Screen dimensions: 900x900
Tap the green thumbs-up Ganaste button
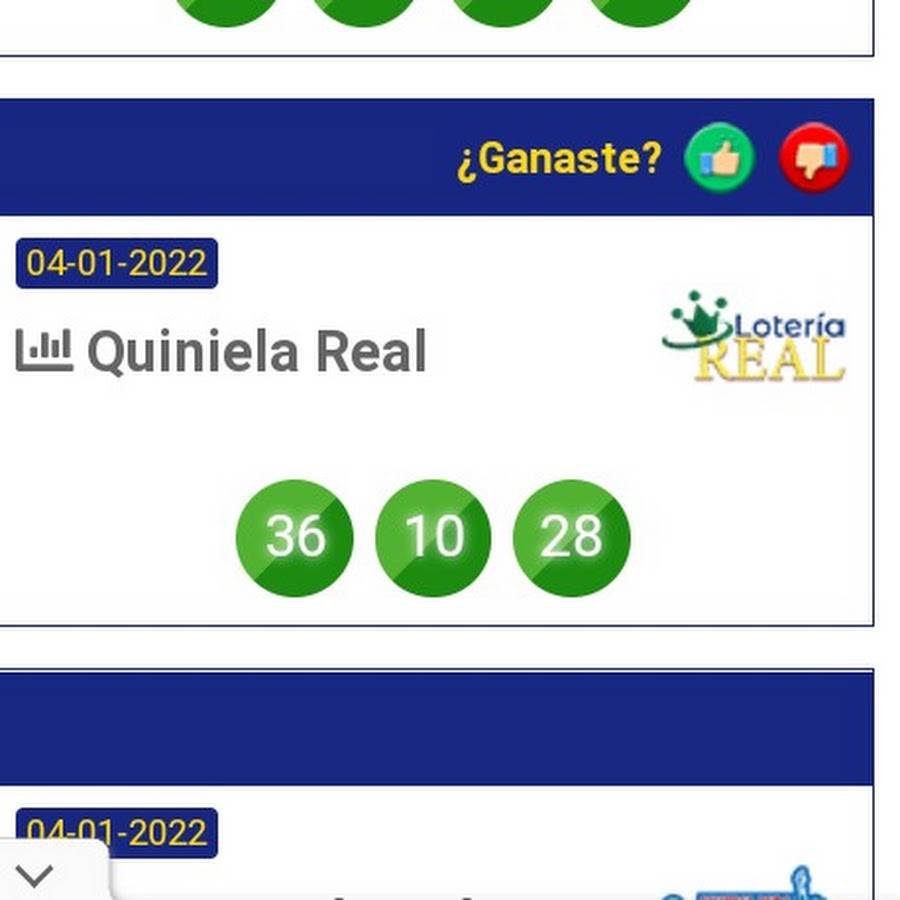[x=719, y=158]
